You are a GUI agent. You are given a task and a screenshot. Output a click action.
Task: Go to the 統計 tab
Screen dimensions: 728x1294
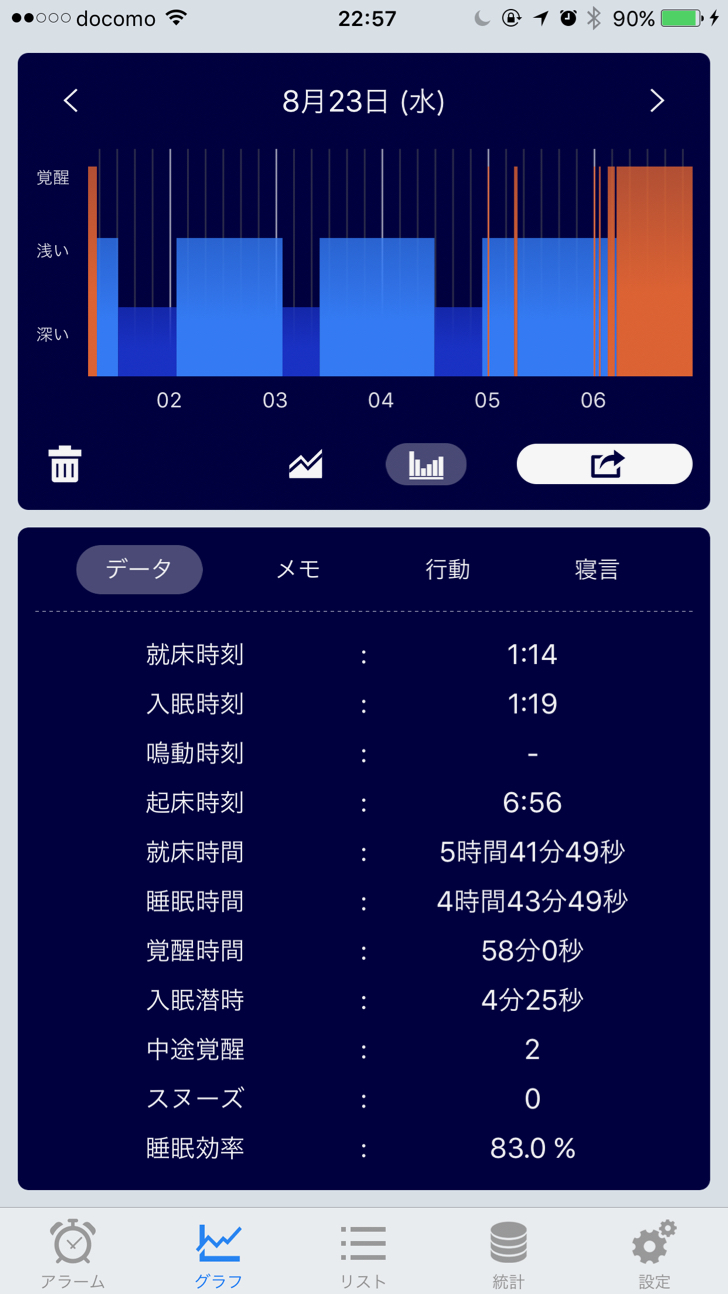pos(509,1253)
